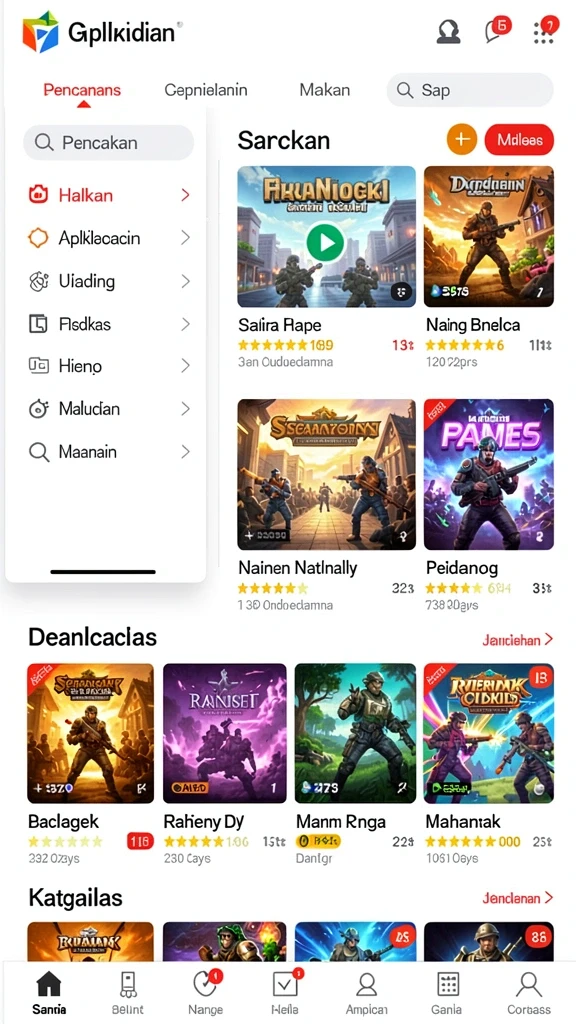Tap the Sap search box
576x1024 pixels.
click(x=470, y=90)
